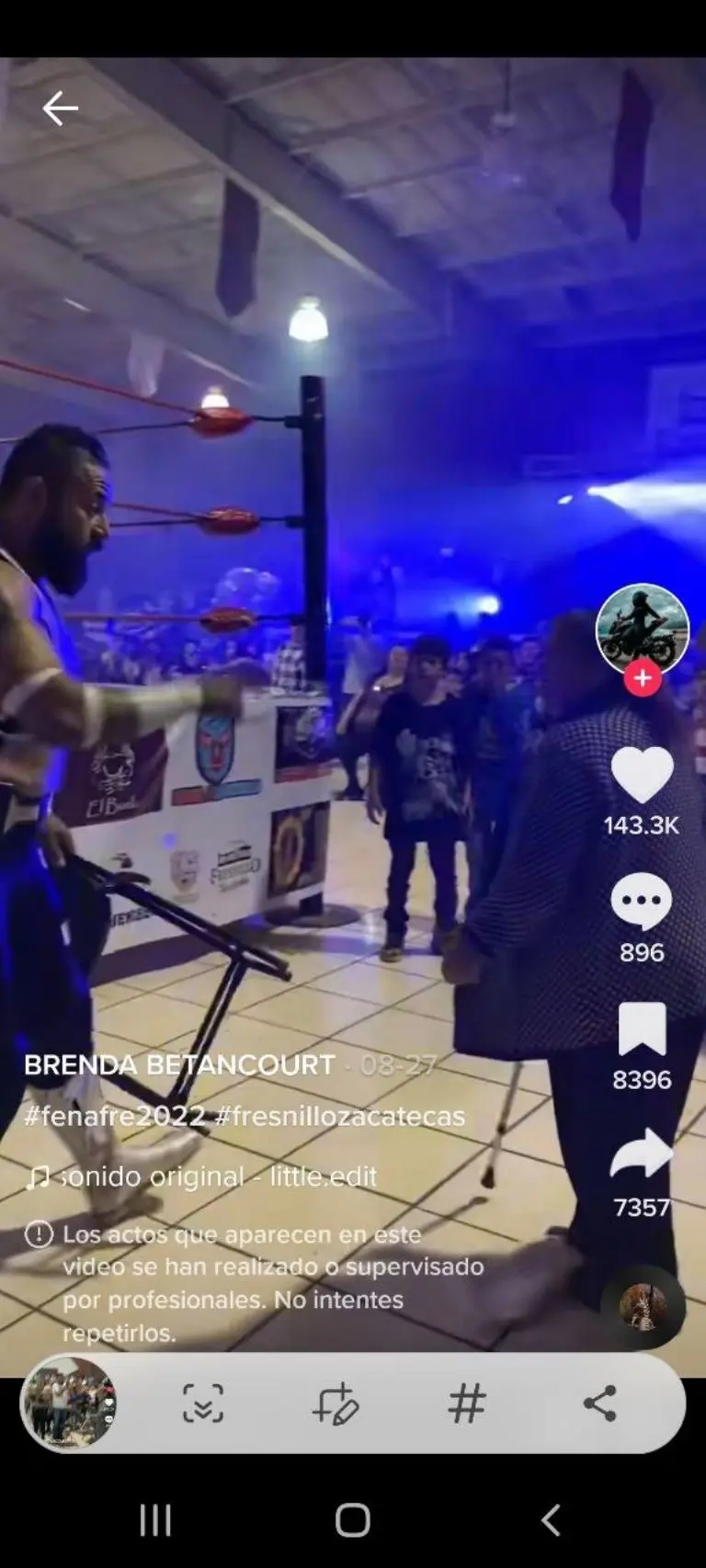Image resolution: width=706 pixels, height=1568 pixels.
Task: Bookmark this video to favorites
Action: 642,1029
